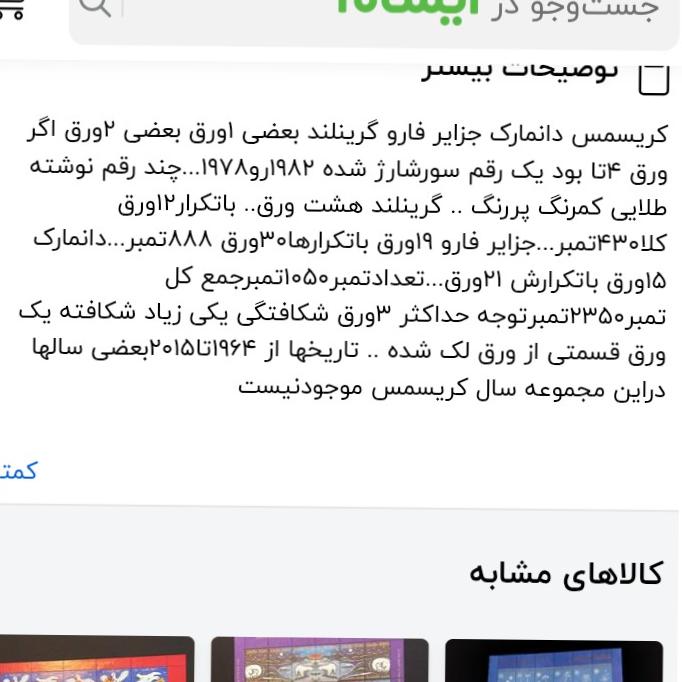The image size is (682, 682).
Task: Open the shopping cart icon
Action: tap(12, 10)
